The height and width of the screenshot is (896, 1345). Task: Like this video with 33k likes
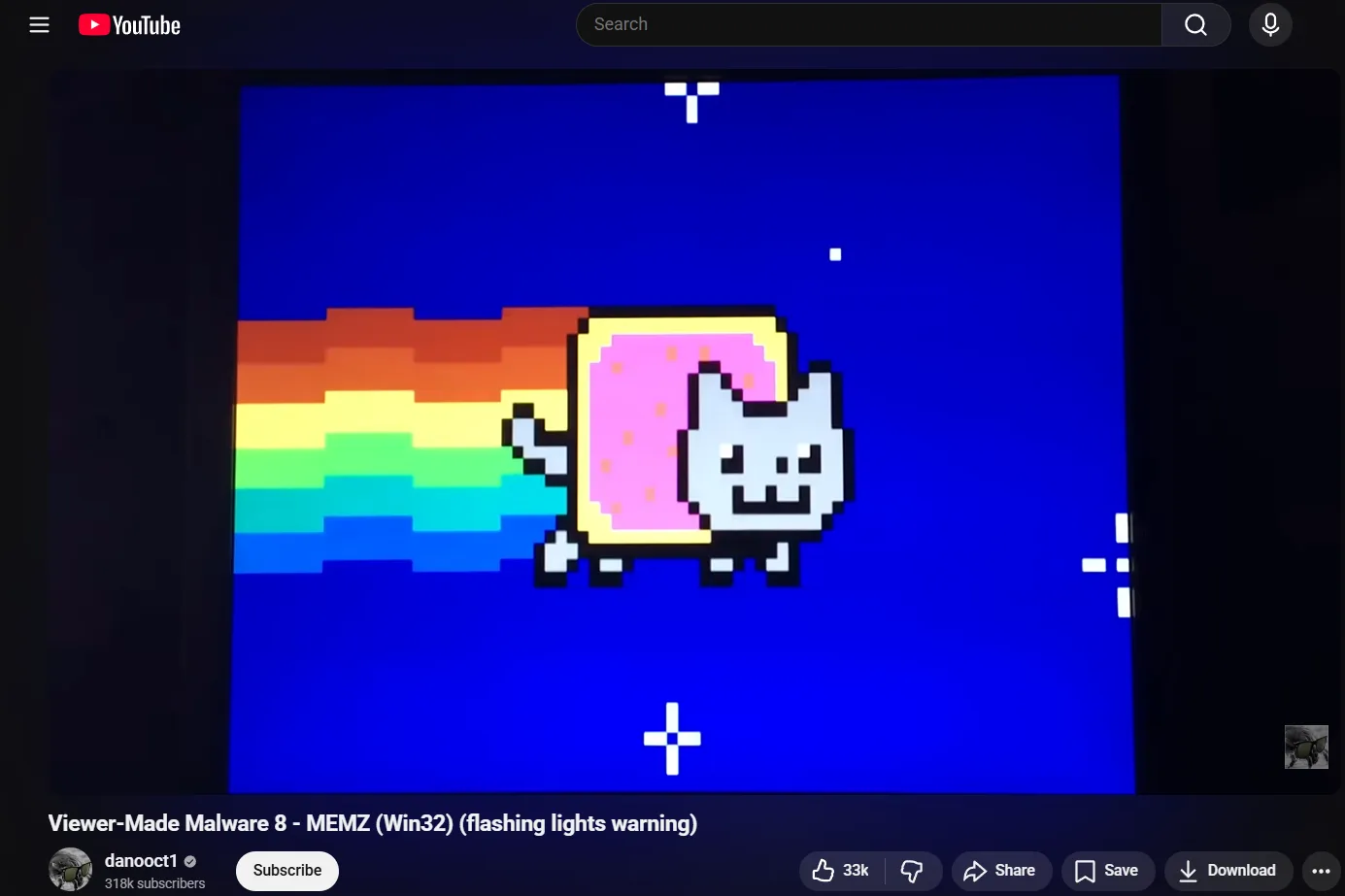tap(841, 871)
